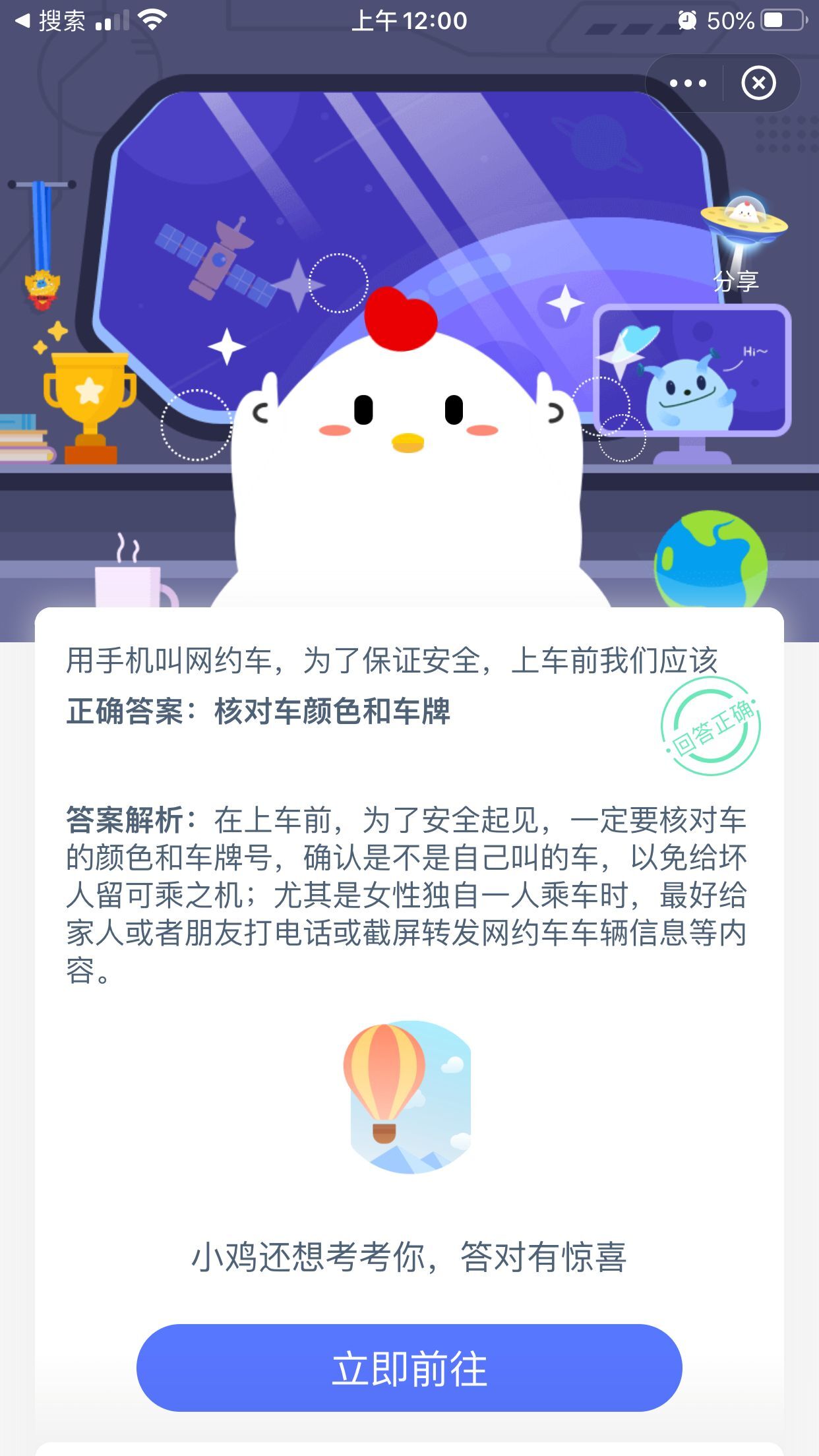Return to the previous app via 搜索

click(x=51, y=21)
